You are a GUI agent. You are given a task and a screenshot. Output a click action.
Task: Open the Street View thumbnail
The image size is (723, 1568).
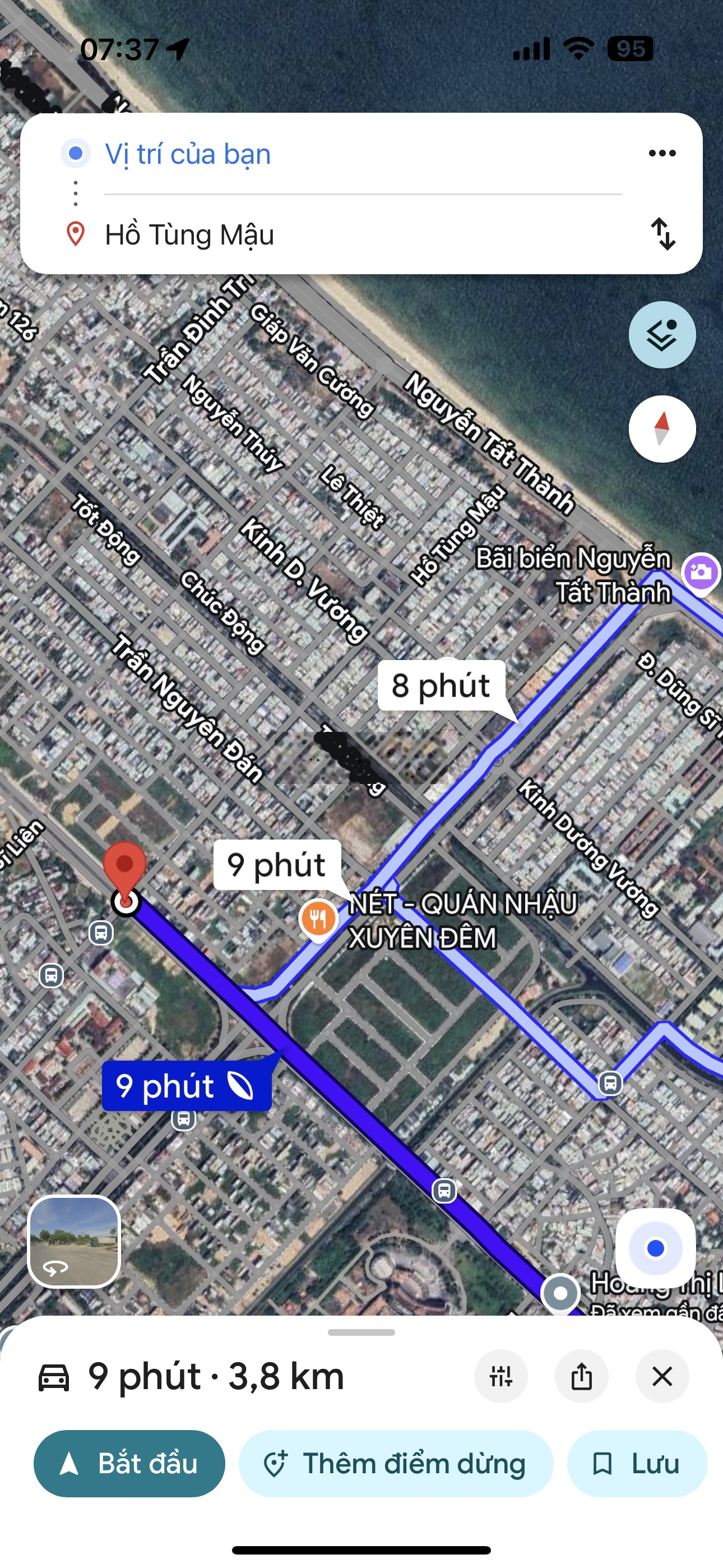click(x=74, y=1242)
